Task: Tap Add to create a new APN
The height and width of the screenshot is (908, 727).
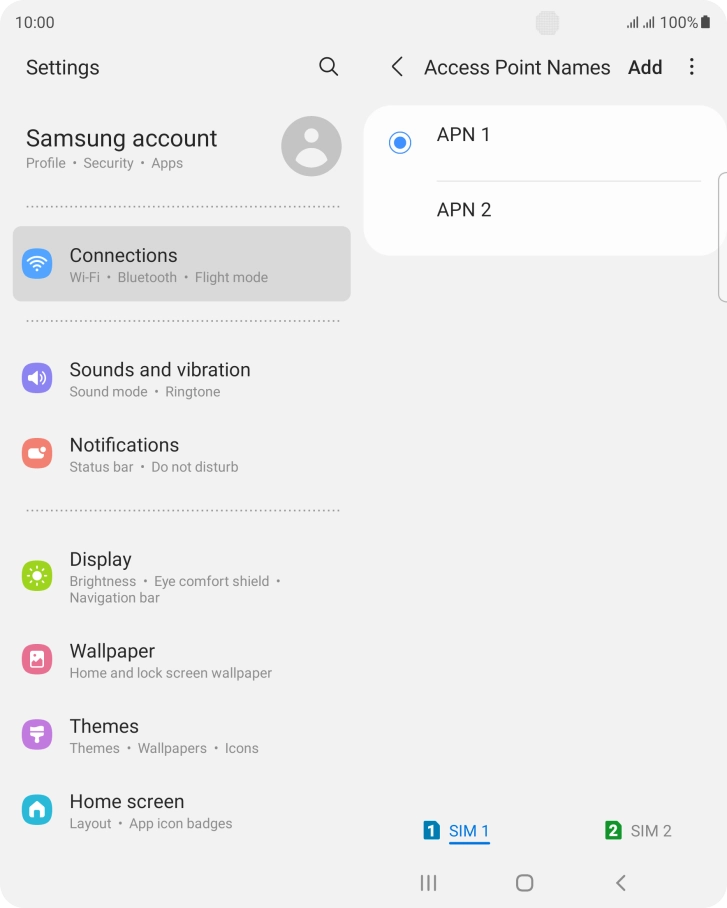Action: pos(645,67)
